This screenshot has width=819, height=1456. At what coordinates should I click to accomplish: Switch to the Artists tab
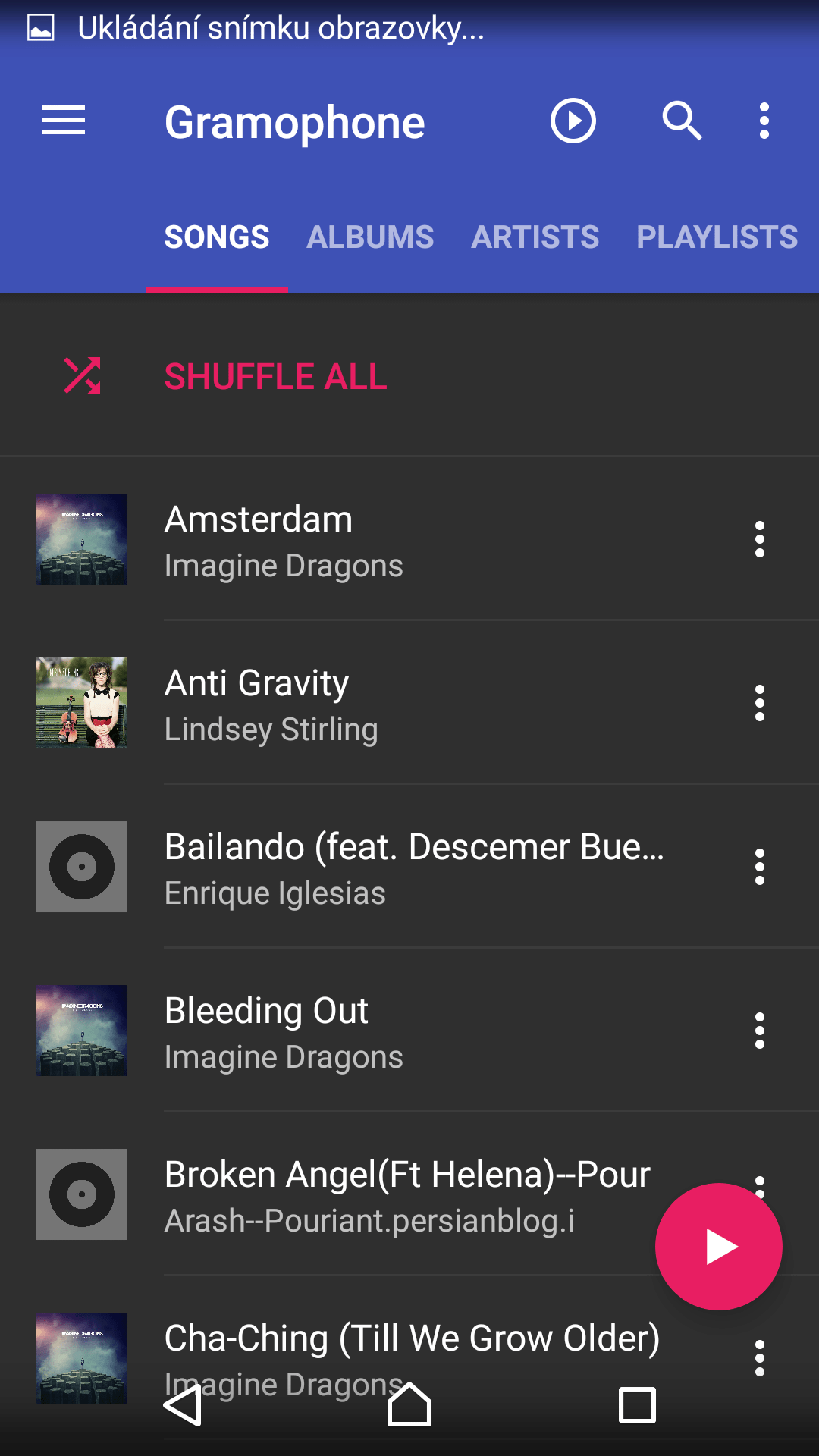click(x=535, y=237)
